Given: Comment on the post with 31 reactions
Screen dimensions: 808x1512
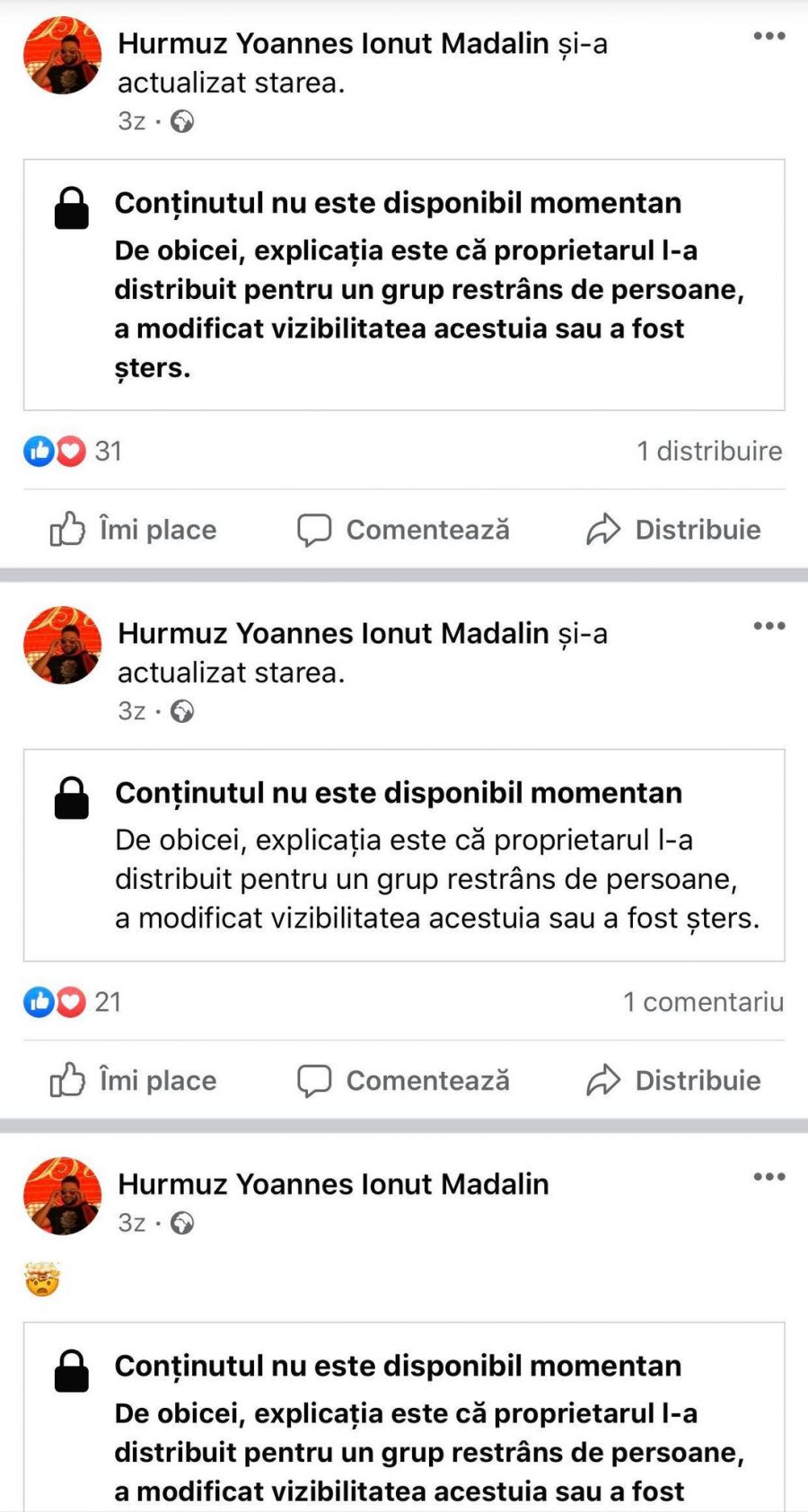Looking at the screenshot, I should [x=403, y=530].
